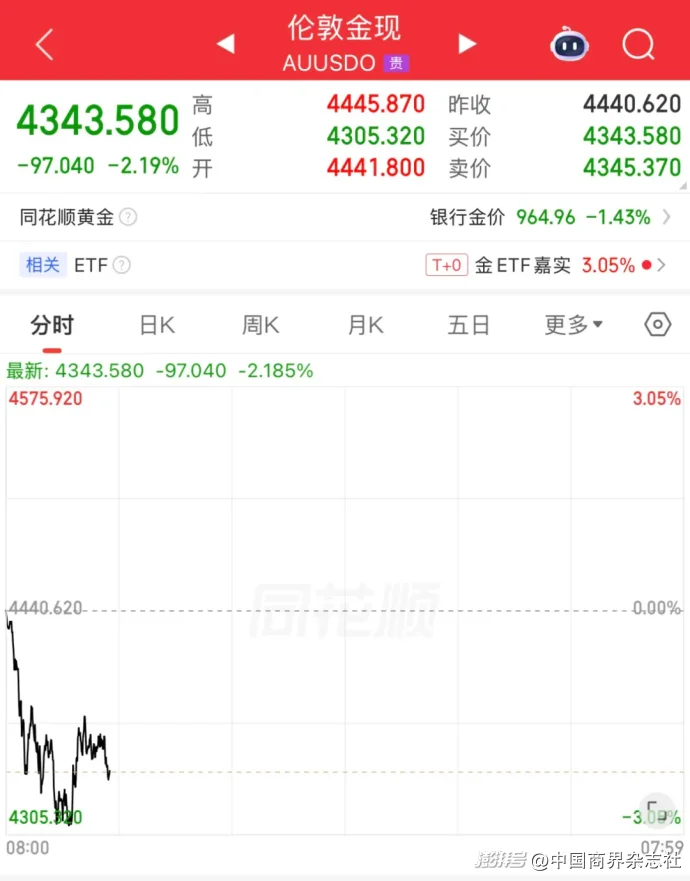Switch to the previous instrument arrow
The height and width of the screenshot is (881, 690).
[x=225, y=44]
